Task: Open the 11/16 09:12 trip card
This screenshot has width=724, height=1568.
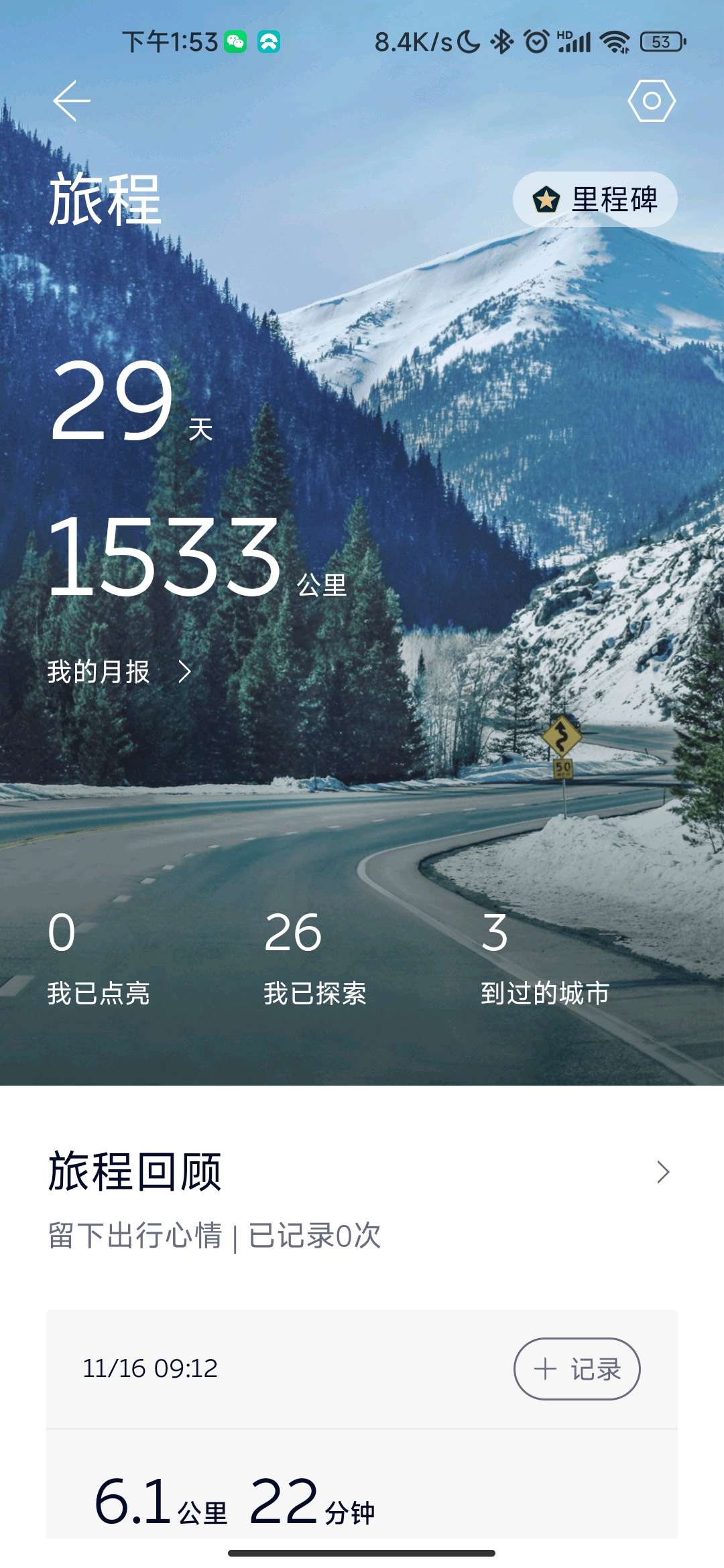Action: [x=362, y=1424]
